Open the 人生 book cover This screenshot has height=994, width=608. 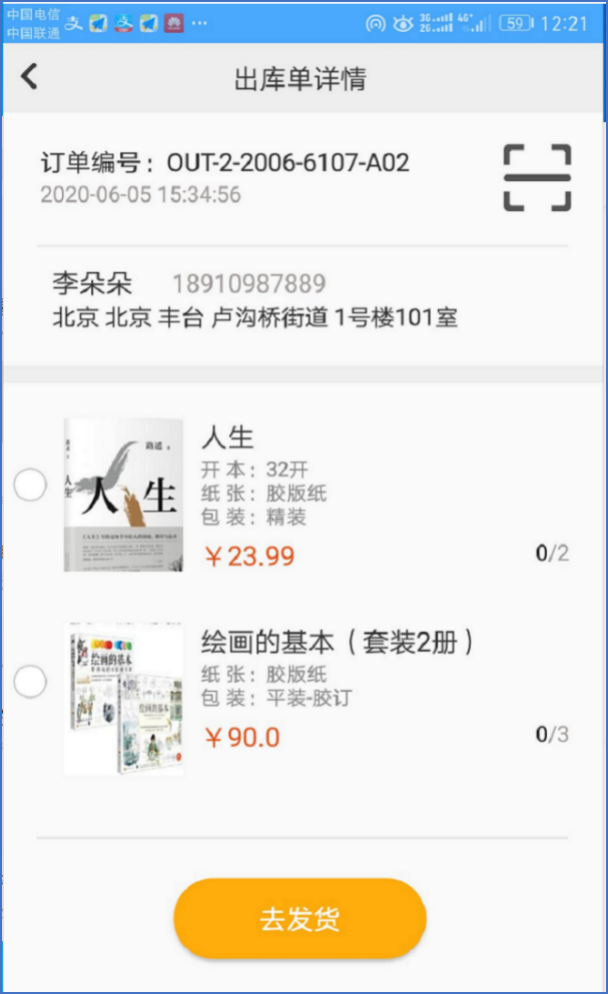coord(124,495)
